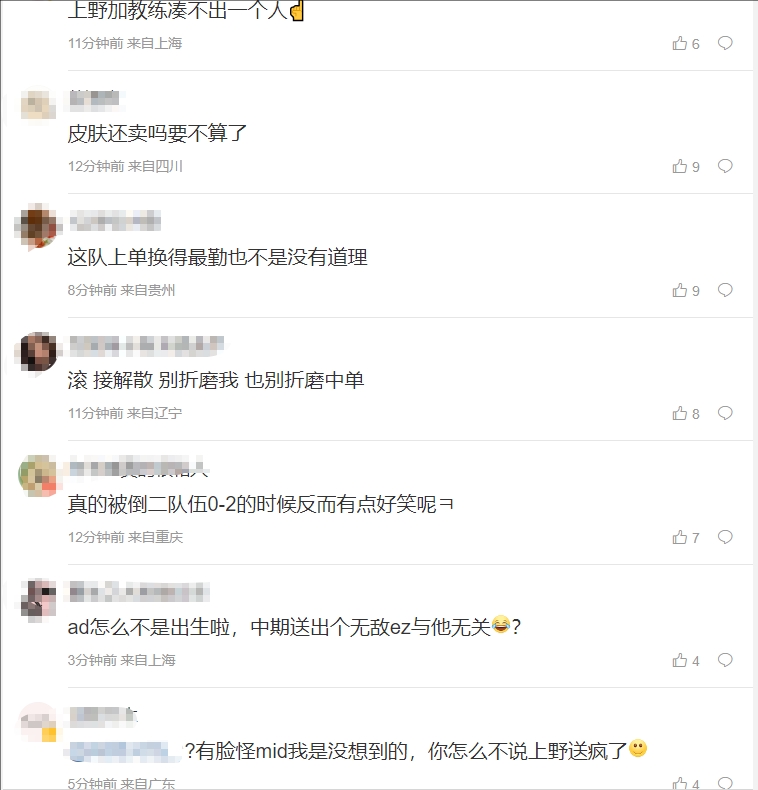Reply to the comment '滚 接解散 别折磨我'
The width and height of the screenshot is (758, 790).
(726, 414)
